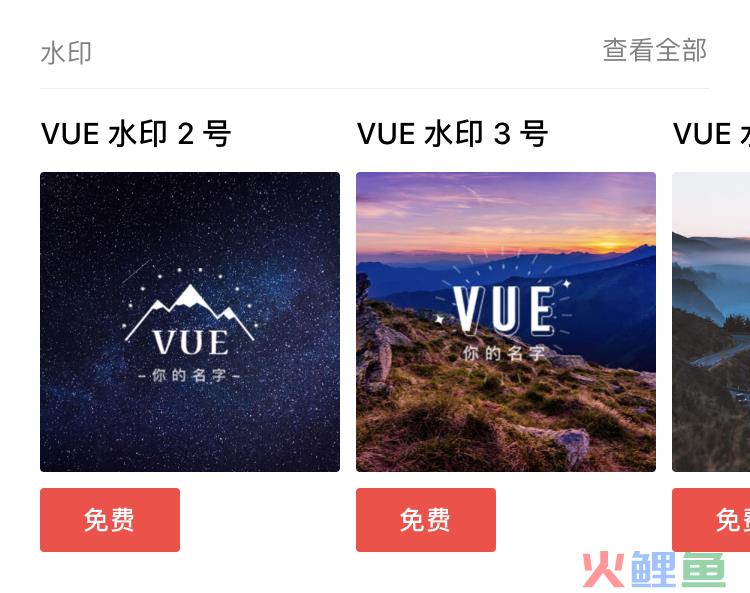Image resolution: width=750 pixels, height=593 pixels.
Task: Open the partially visible third watermark thumbnail
Action: [712, 321]
